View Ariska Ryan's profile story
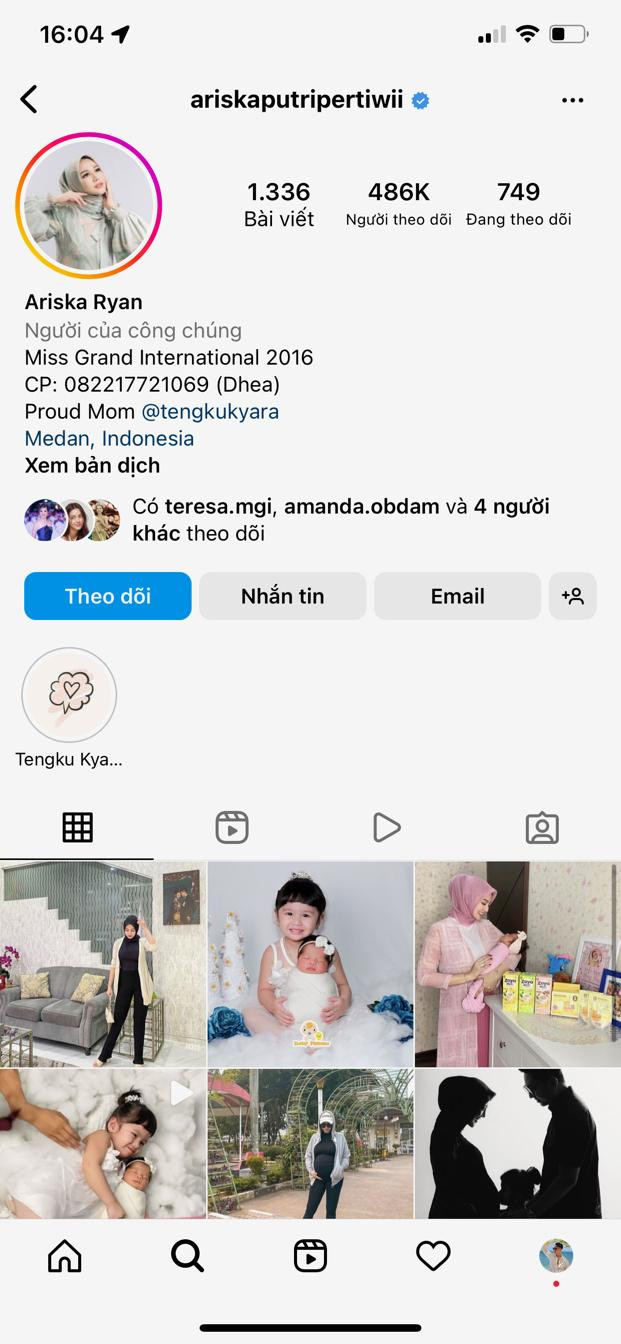The width and height of the screenshot is (621, 1344). (89, 205)
